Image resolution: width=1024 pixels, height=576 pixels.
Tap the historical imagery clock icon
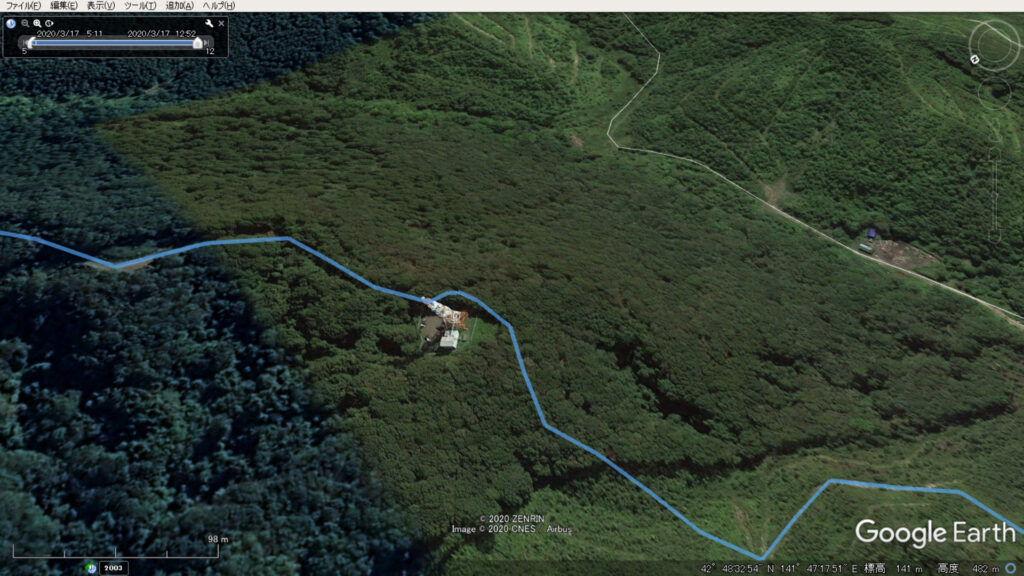point(11,23)
